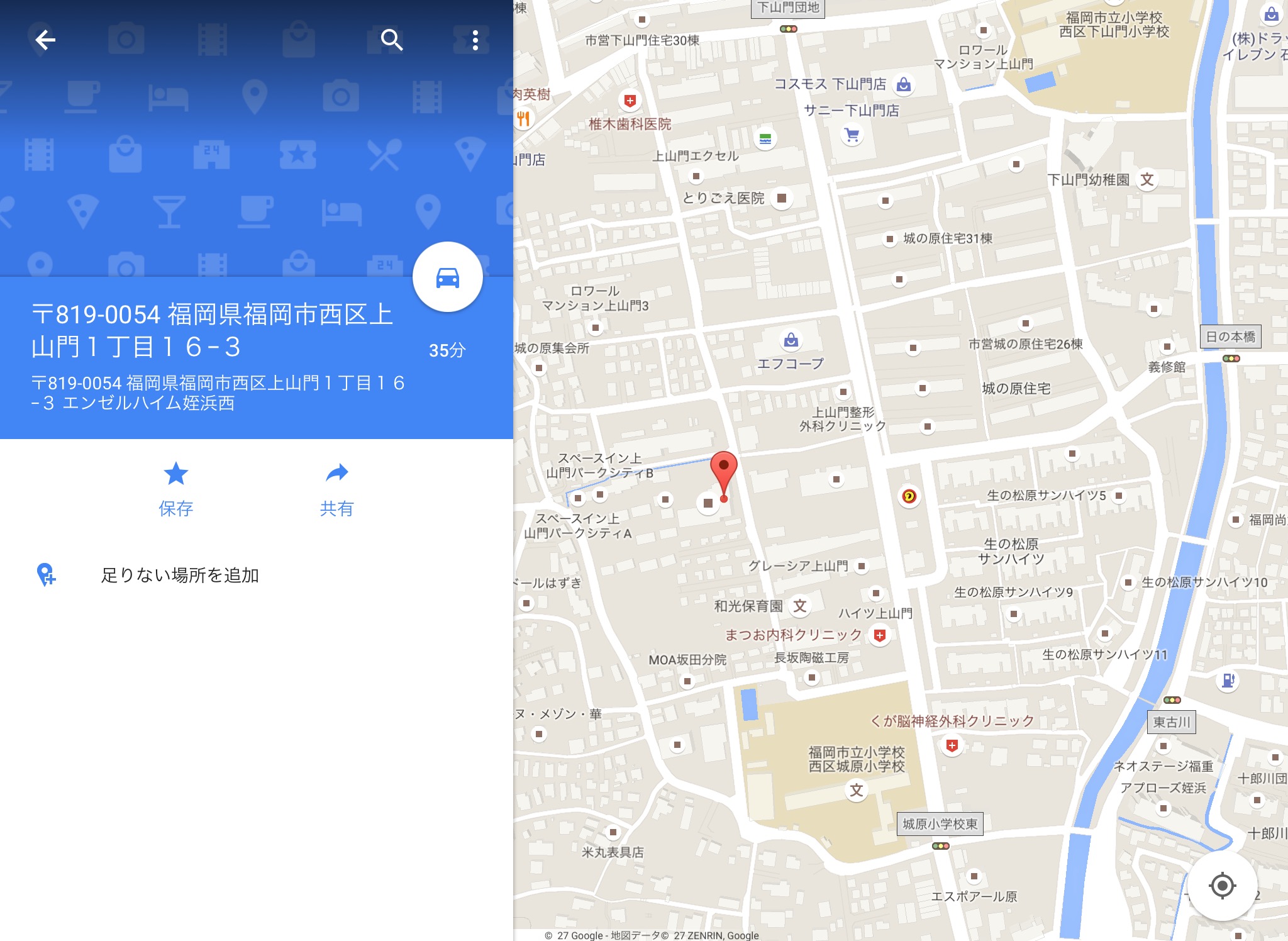Select the エフコープ shop marker
This screenshot has width=1288, height=941.
[791, 341]
